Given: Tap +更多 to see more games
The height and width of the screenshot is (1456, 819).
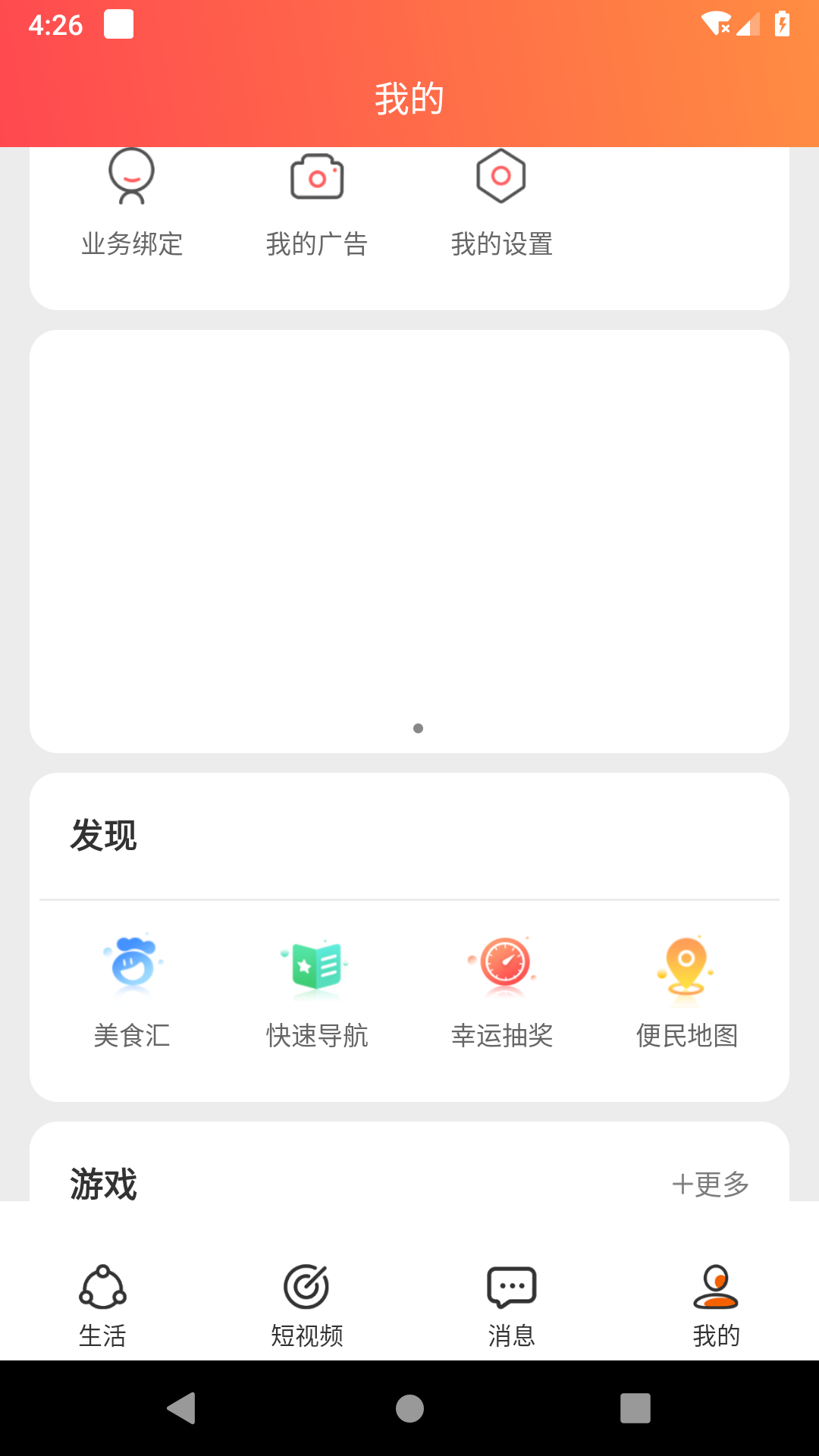Looking at the screenshot, I should coord(710,1184).
